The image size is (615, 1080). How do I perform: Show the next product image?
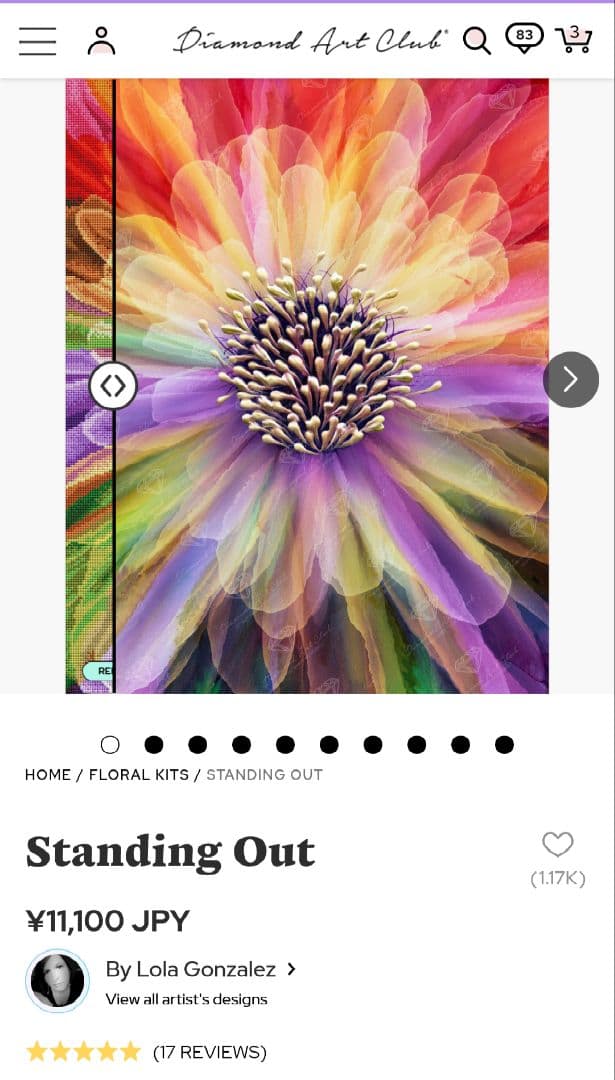(570, 380)
